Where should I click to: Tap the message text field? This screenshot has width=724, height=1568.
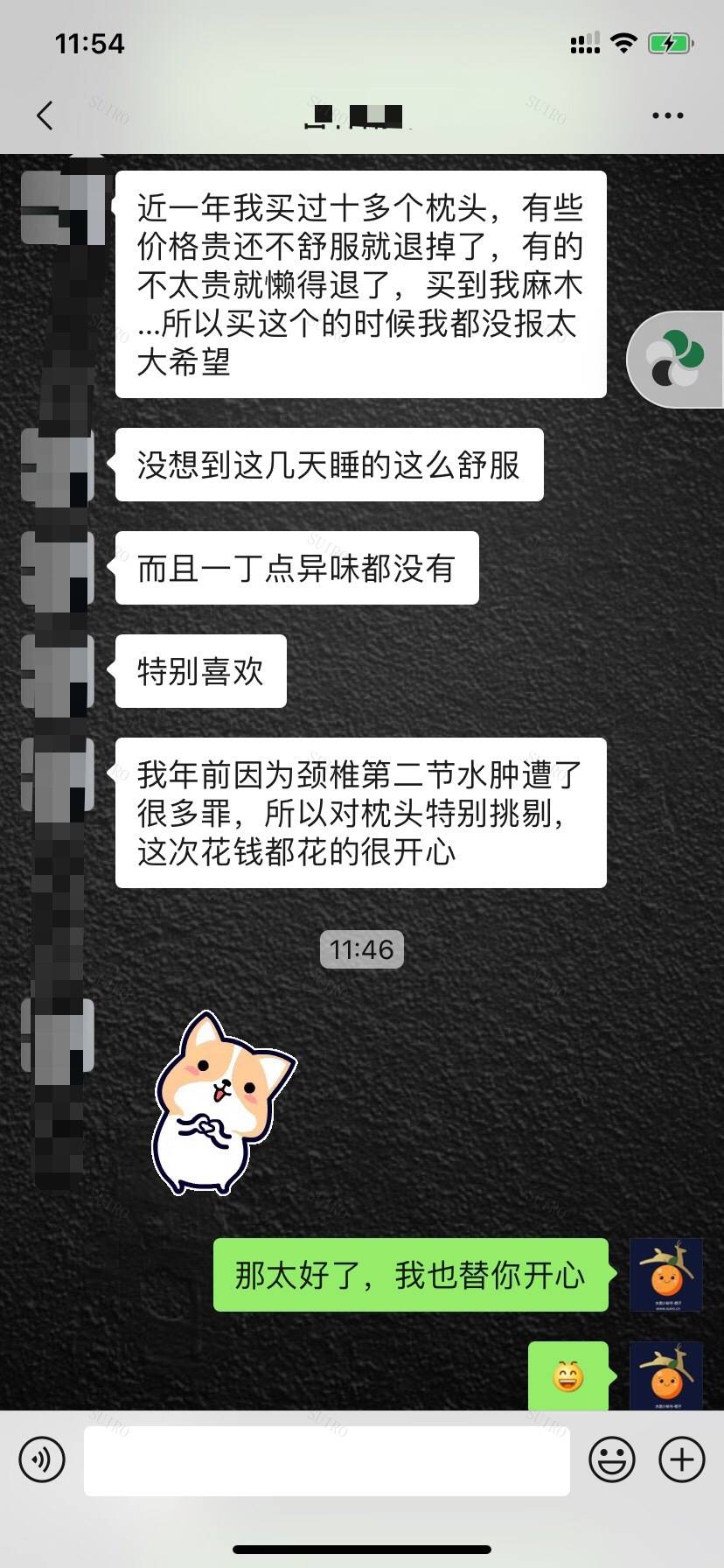click(326, 1460)
